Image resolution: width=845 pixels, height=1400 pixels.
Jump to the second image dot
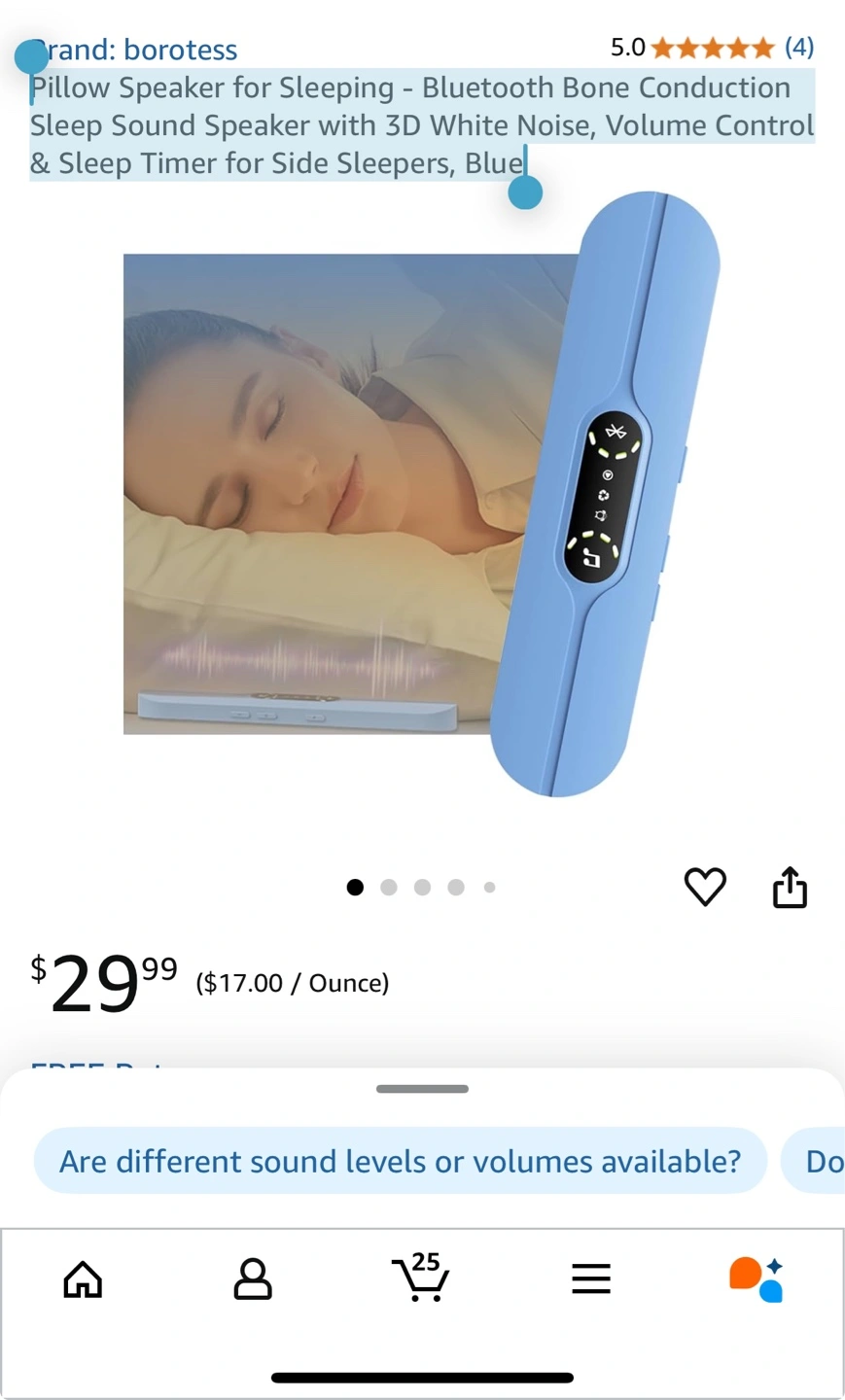(389, 887)
